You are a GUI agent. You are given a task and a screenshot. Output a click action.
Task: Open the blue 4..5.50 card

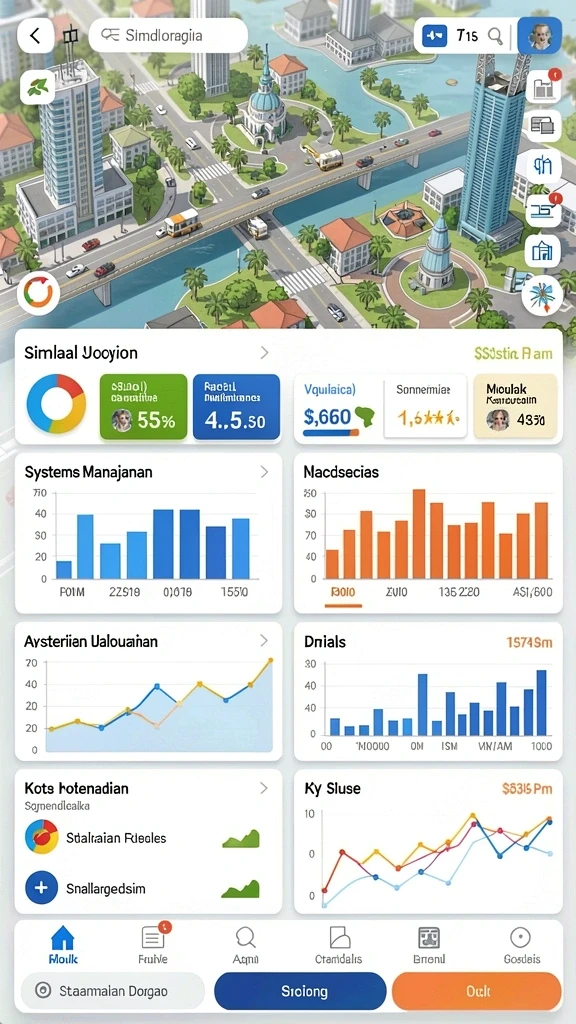click(236, 406)
